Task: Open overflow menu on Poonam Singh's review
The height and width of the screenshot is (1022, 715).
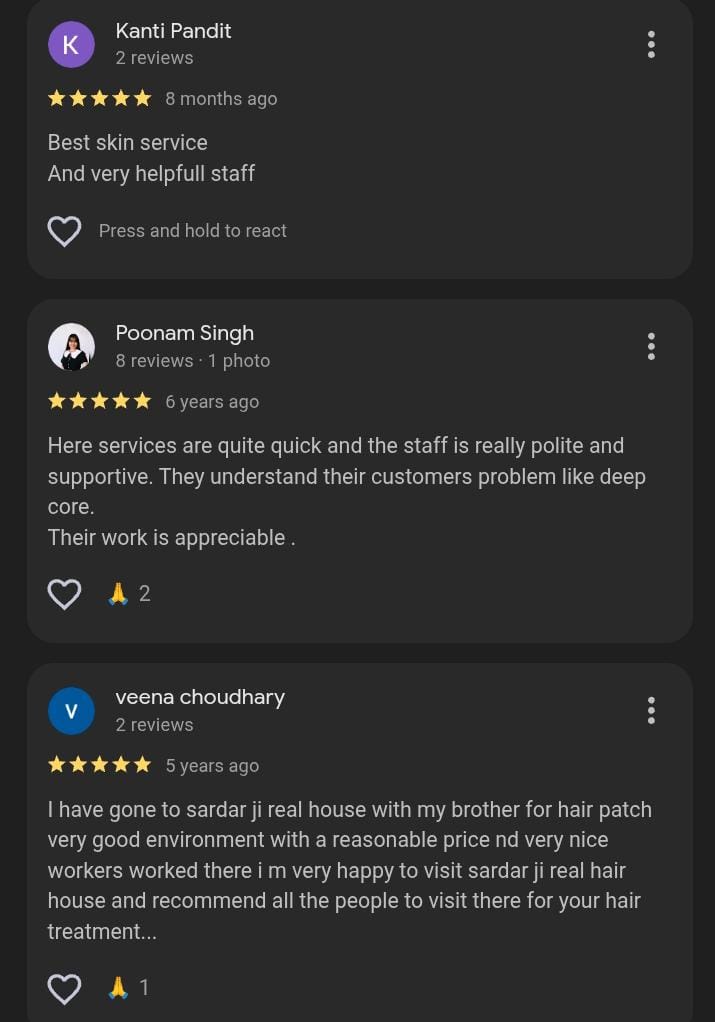Action: 651,346
